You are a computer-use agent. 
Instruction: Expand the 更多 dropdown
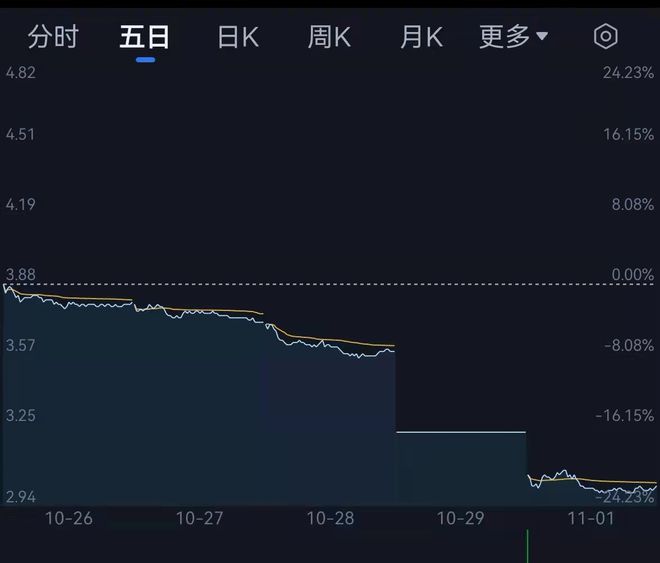pyautogui.click(x=513, y=38)
